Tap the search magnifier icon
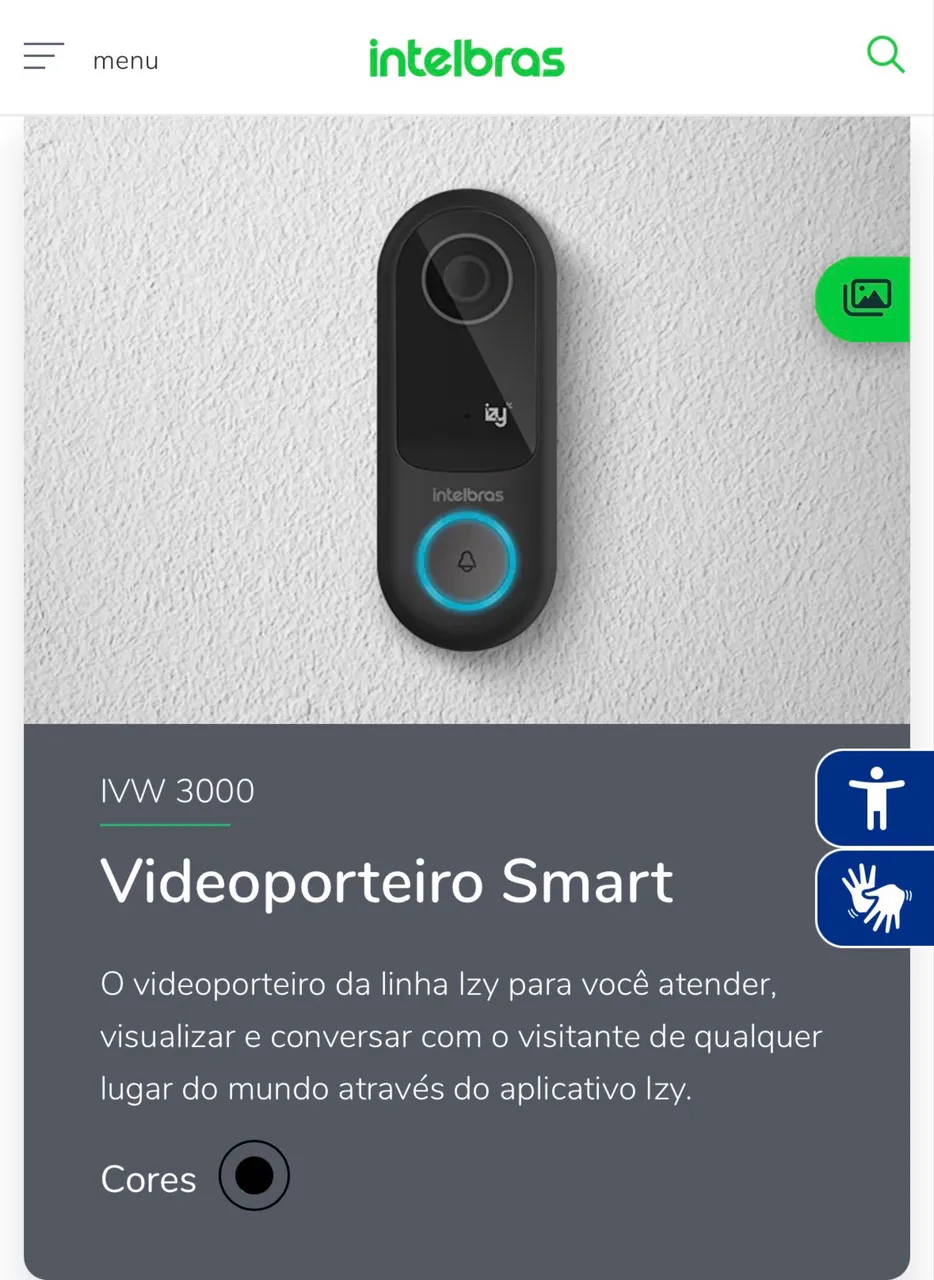Screen dimensions: 934x1280 [885, 55]
